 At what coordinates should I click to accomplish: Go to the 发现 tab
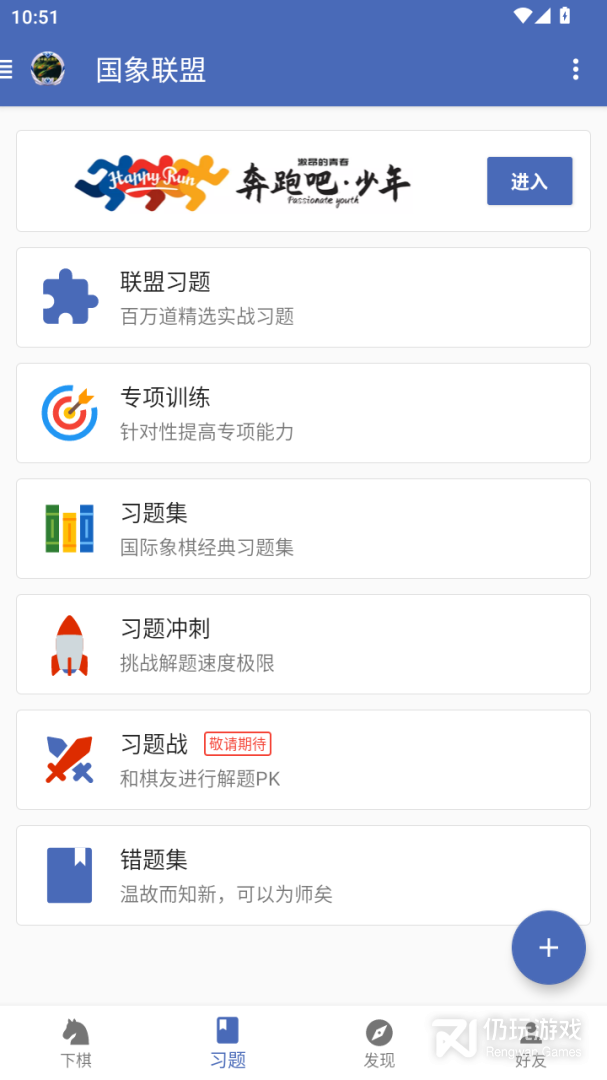point(379,1043)
